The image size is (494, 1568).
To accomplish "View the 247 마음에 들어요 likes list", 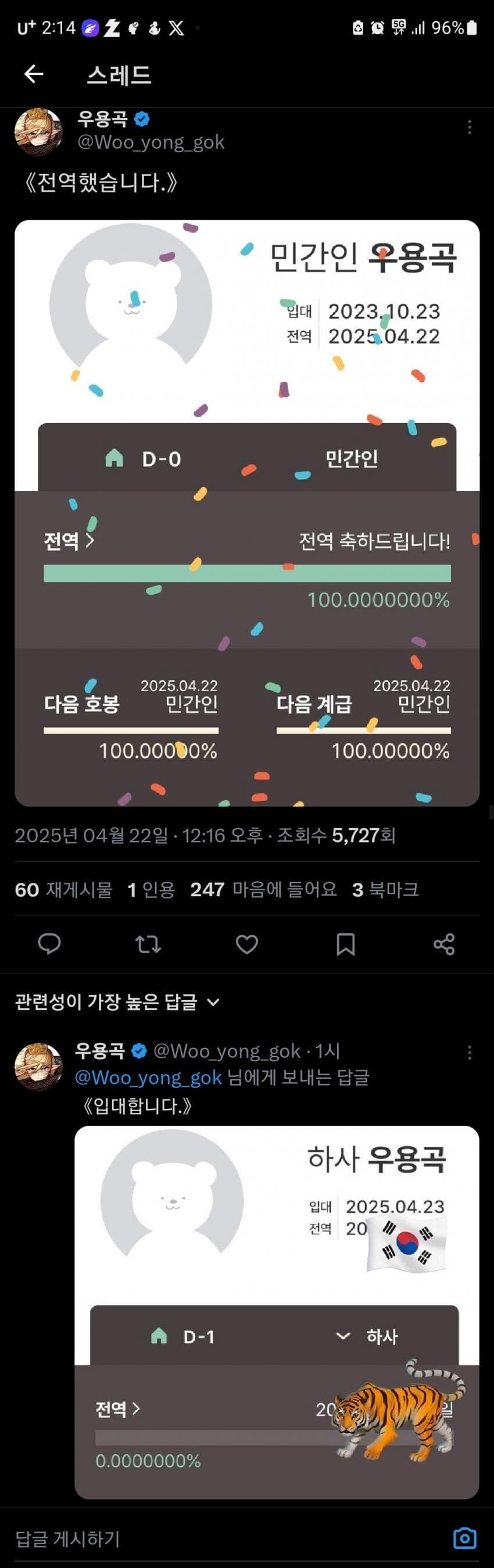I will pos(263,889).
